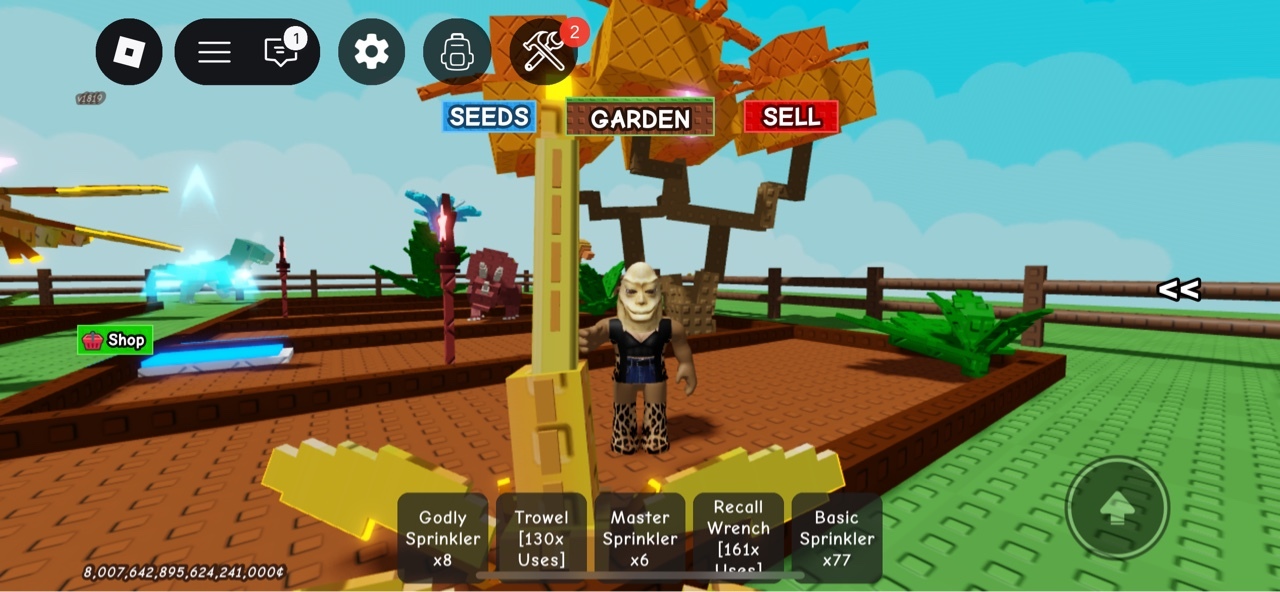Equip the Trowel tool
The image size is (1280, 592).
tap(541, 538)
